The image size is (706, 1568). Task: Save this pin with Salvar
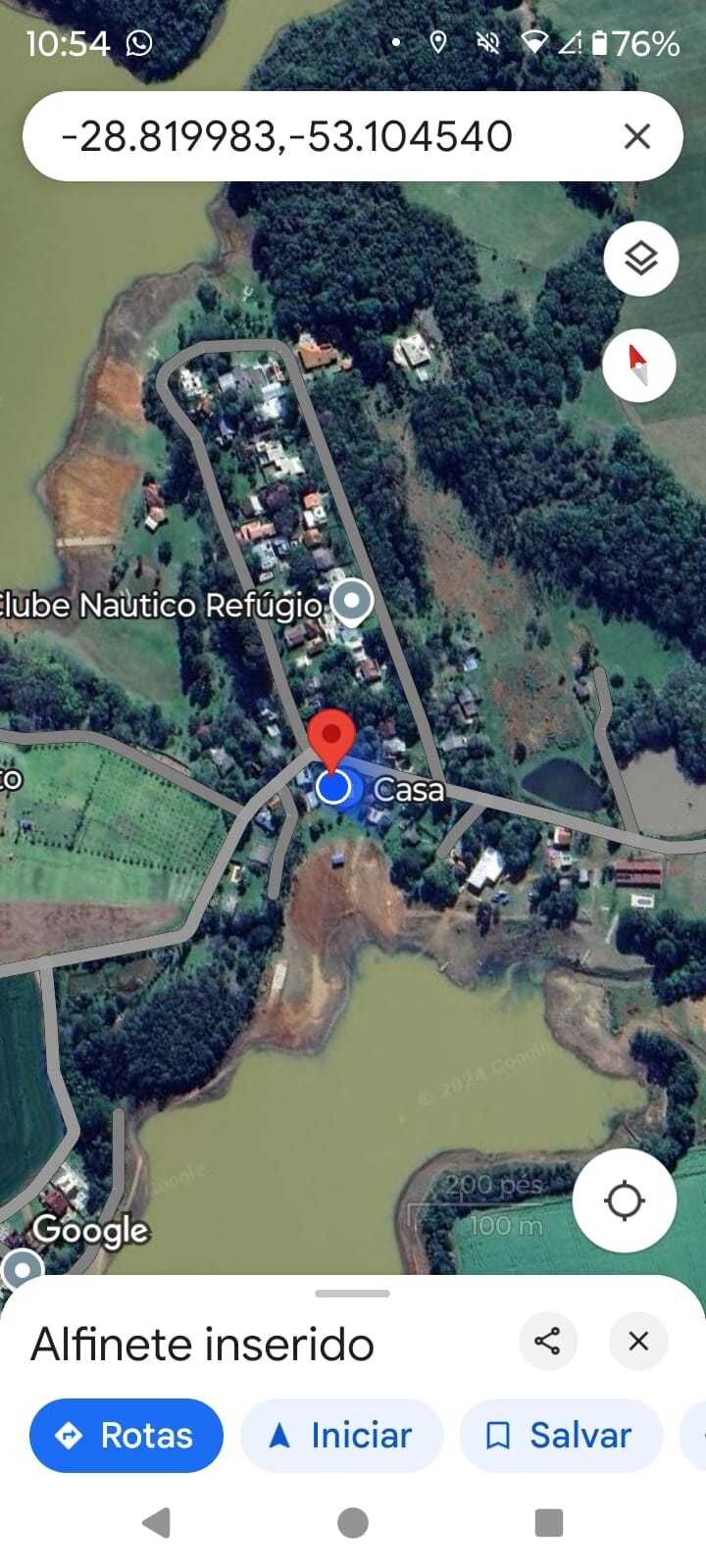[x=560, y=1436]
